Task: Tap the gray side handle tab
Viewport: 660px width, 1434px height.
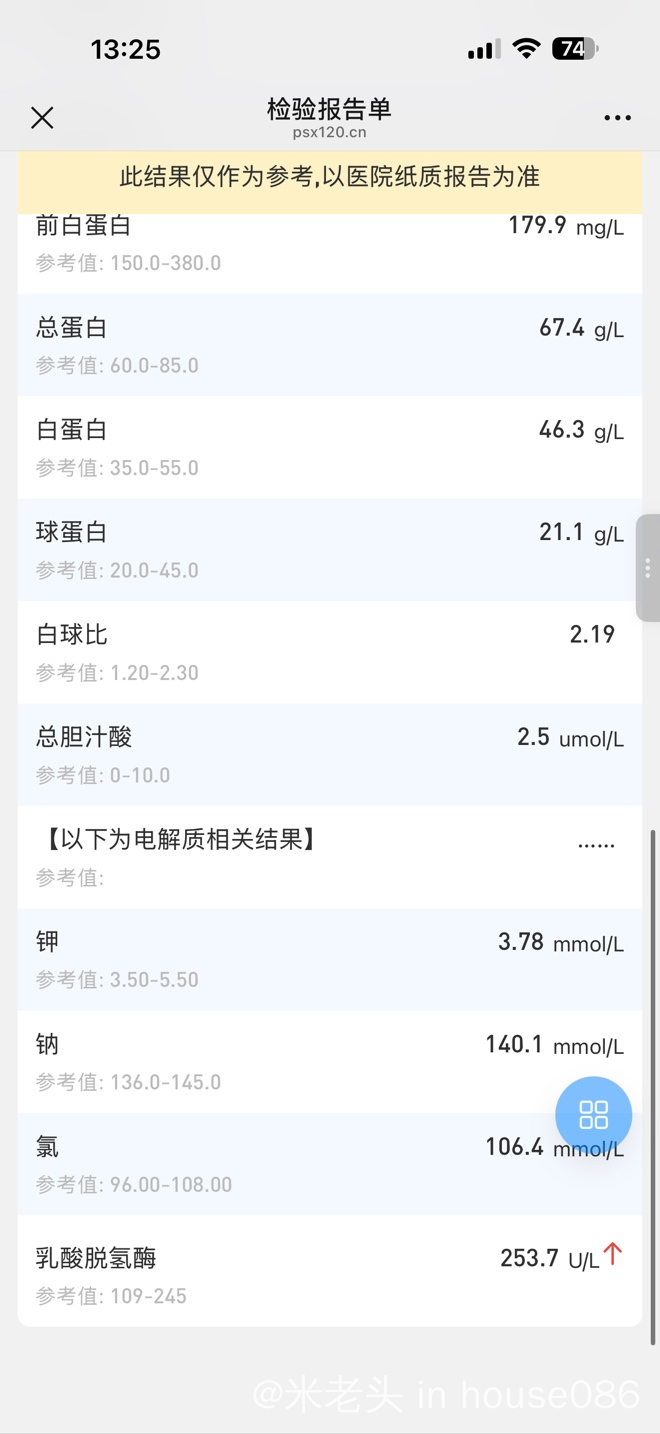Action: point(648,568)
